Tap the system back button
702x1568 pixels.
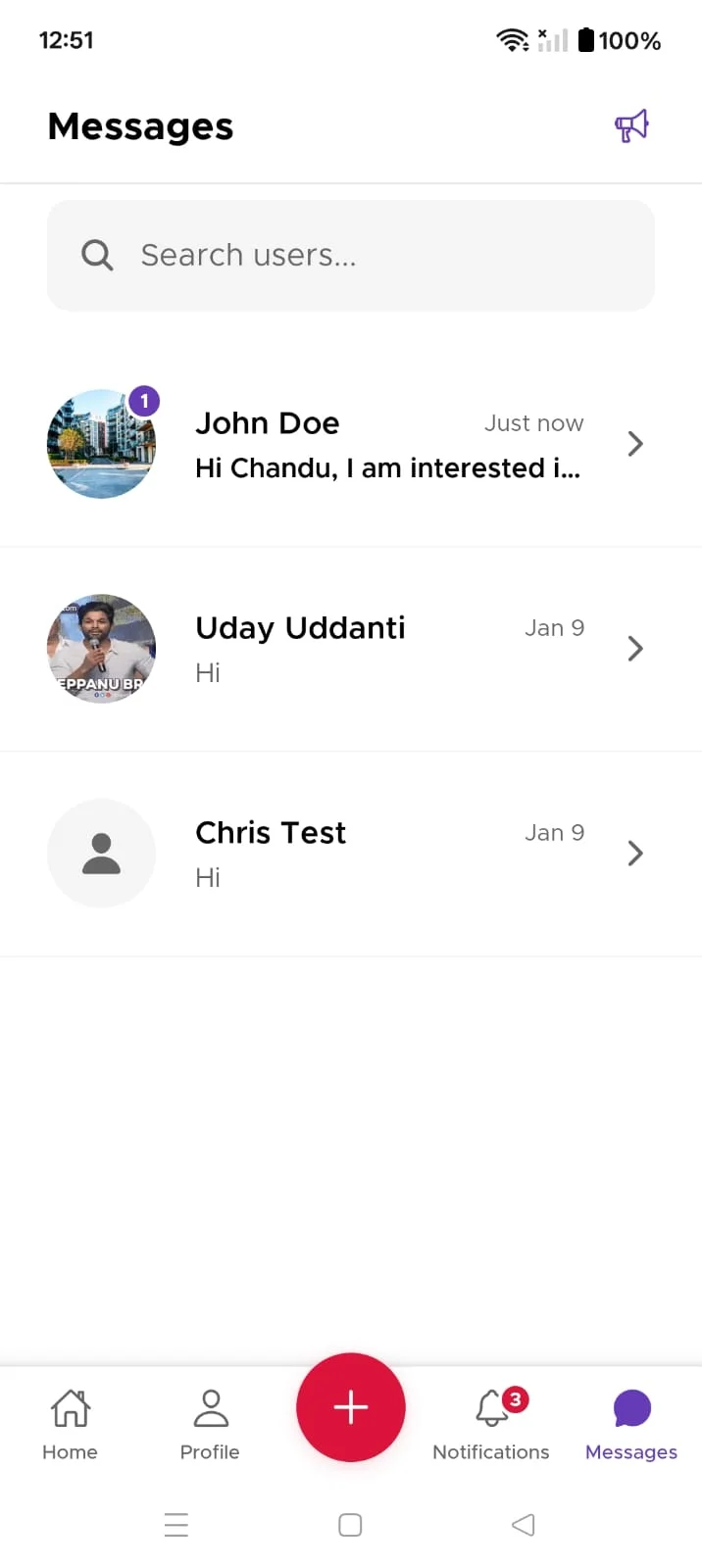click(x=524, y=1525)
